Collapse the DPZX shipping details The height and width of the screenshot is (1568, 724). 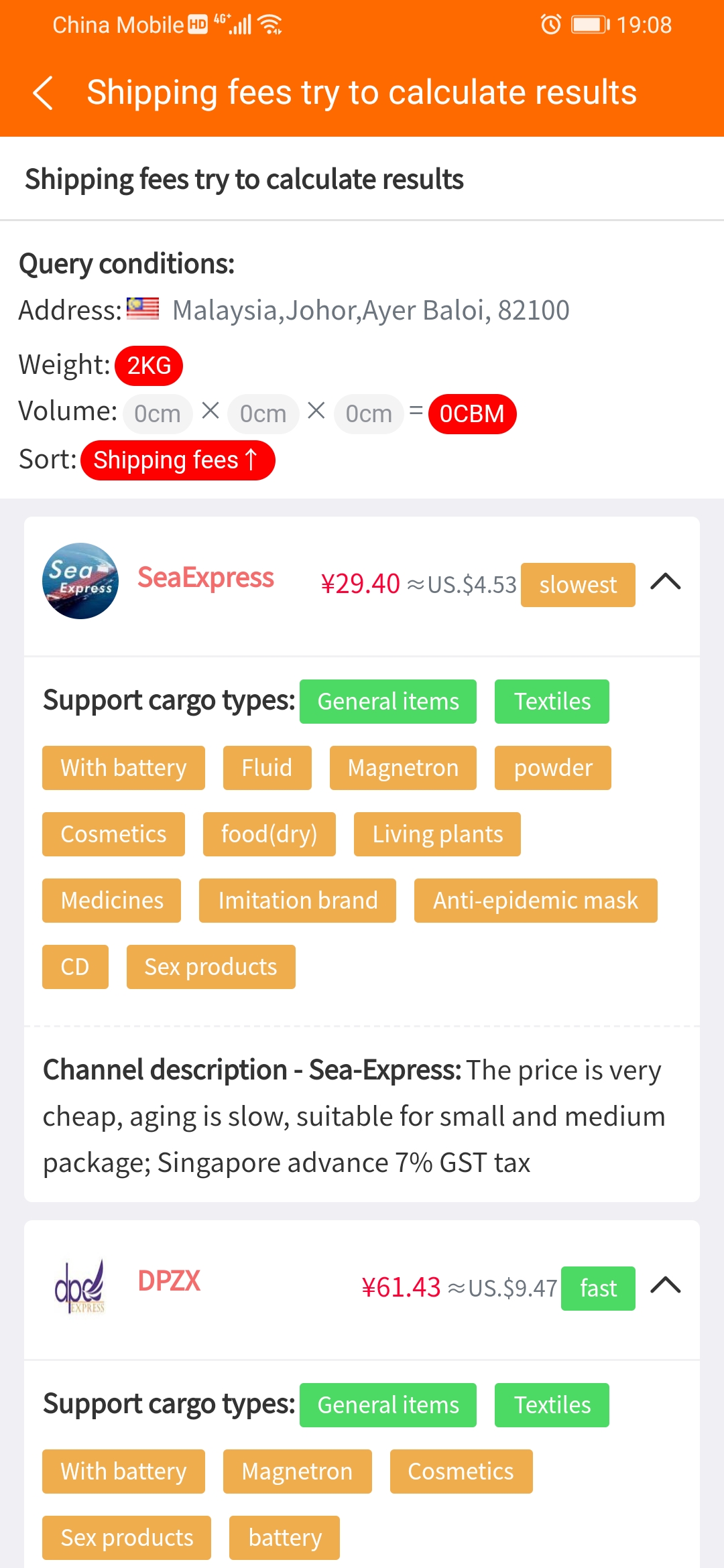coord(665,1285)
